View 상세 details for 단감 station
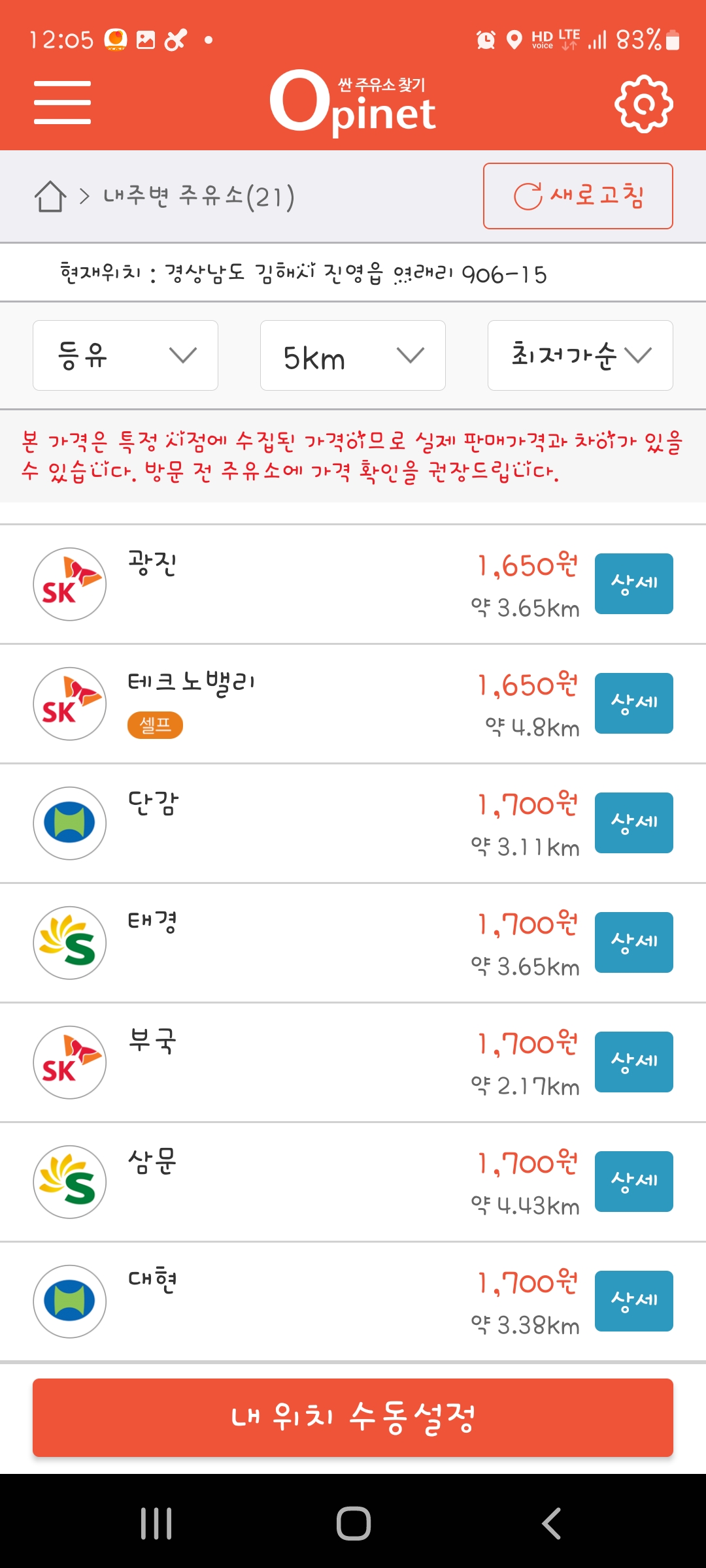Image resolution: width=706 pixels, height=1568 pixels. [634, 823]
